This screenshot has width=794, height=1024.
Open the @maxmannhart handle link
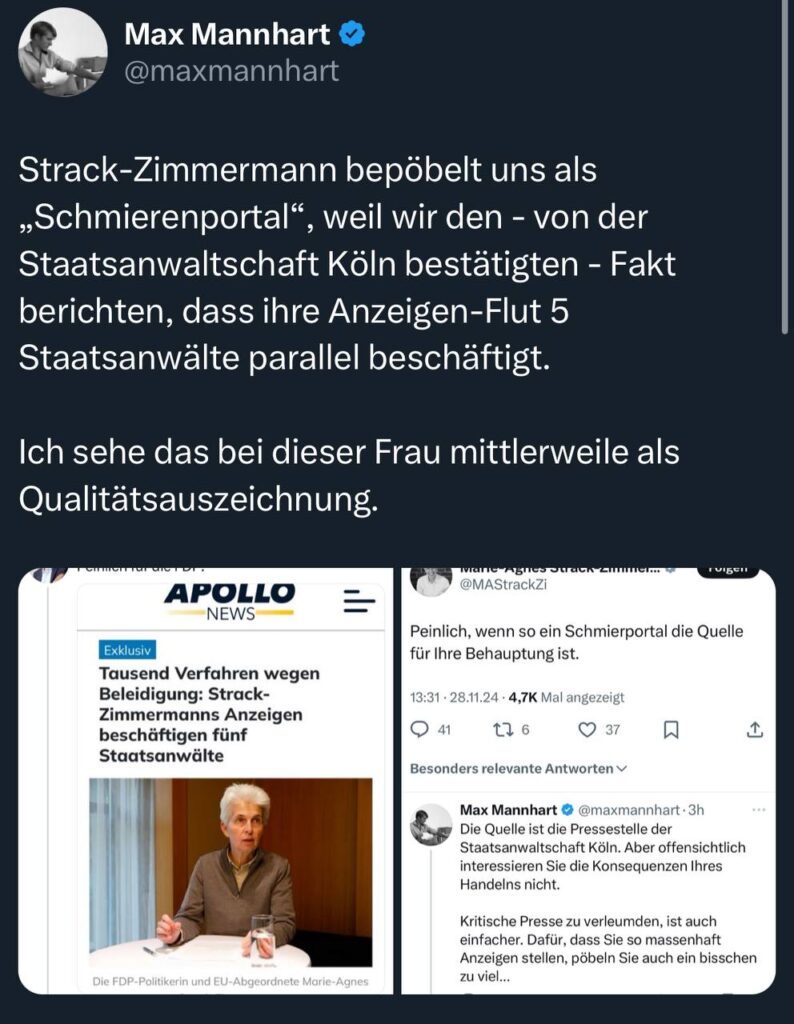(231, 72)
